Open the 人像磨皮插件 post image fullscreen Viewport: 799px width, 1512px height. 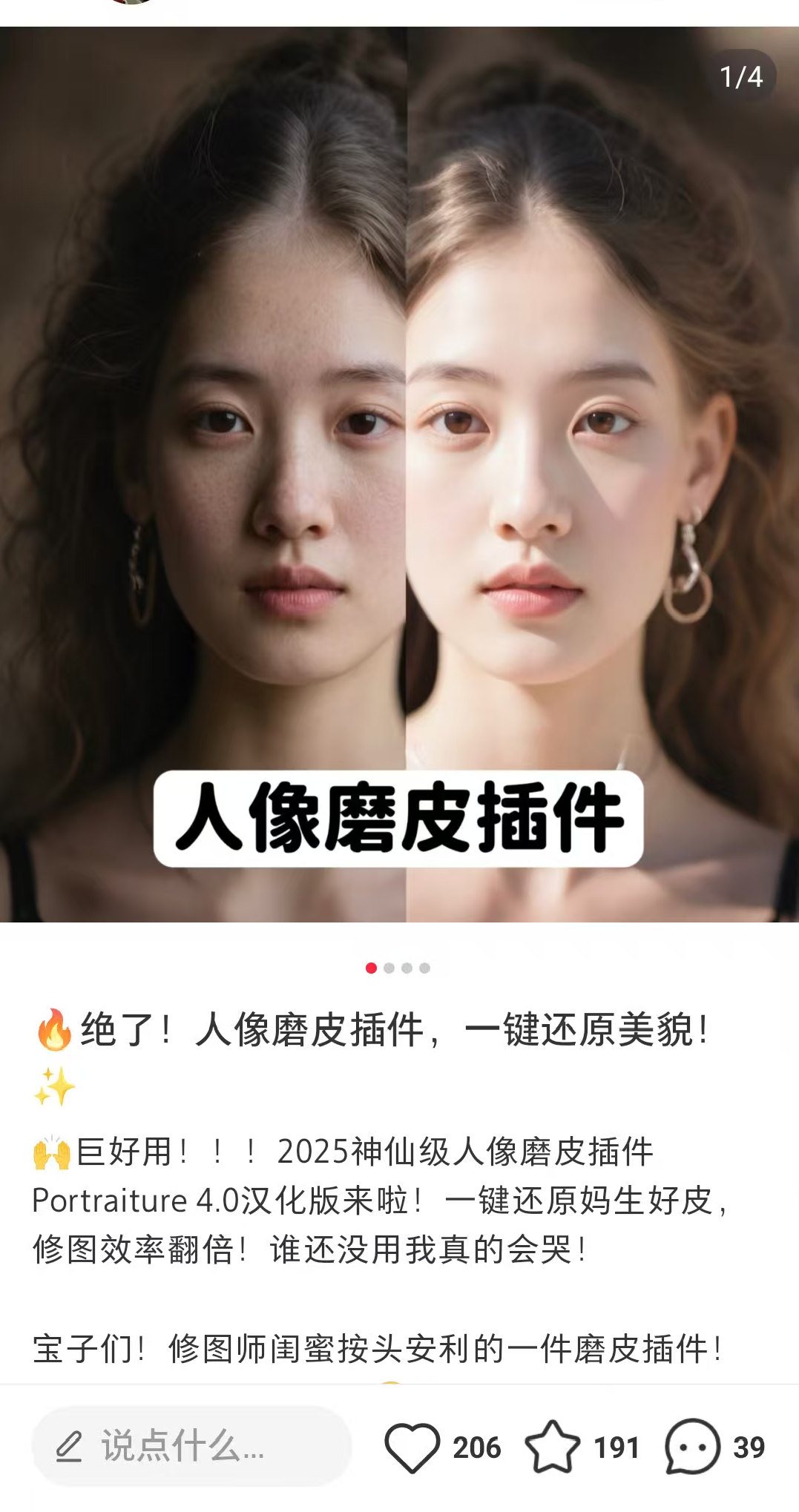(399, 475)
